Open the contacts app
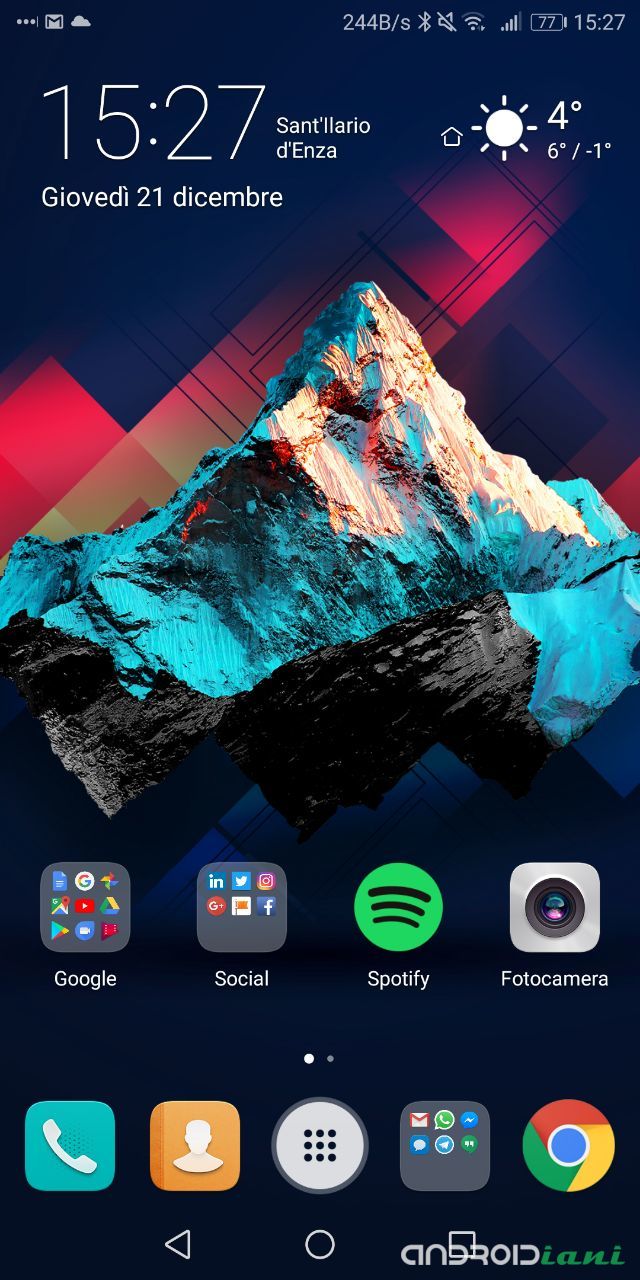640x1280 pixels. pos(195,1145)
